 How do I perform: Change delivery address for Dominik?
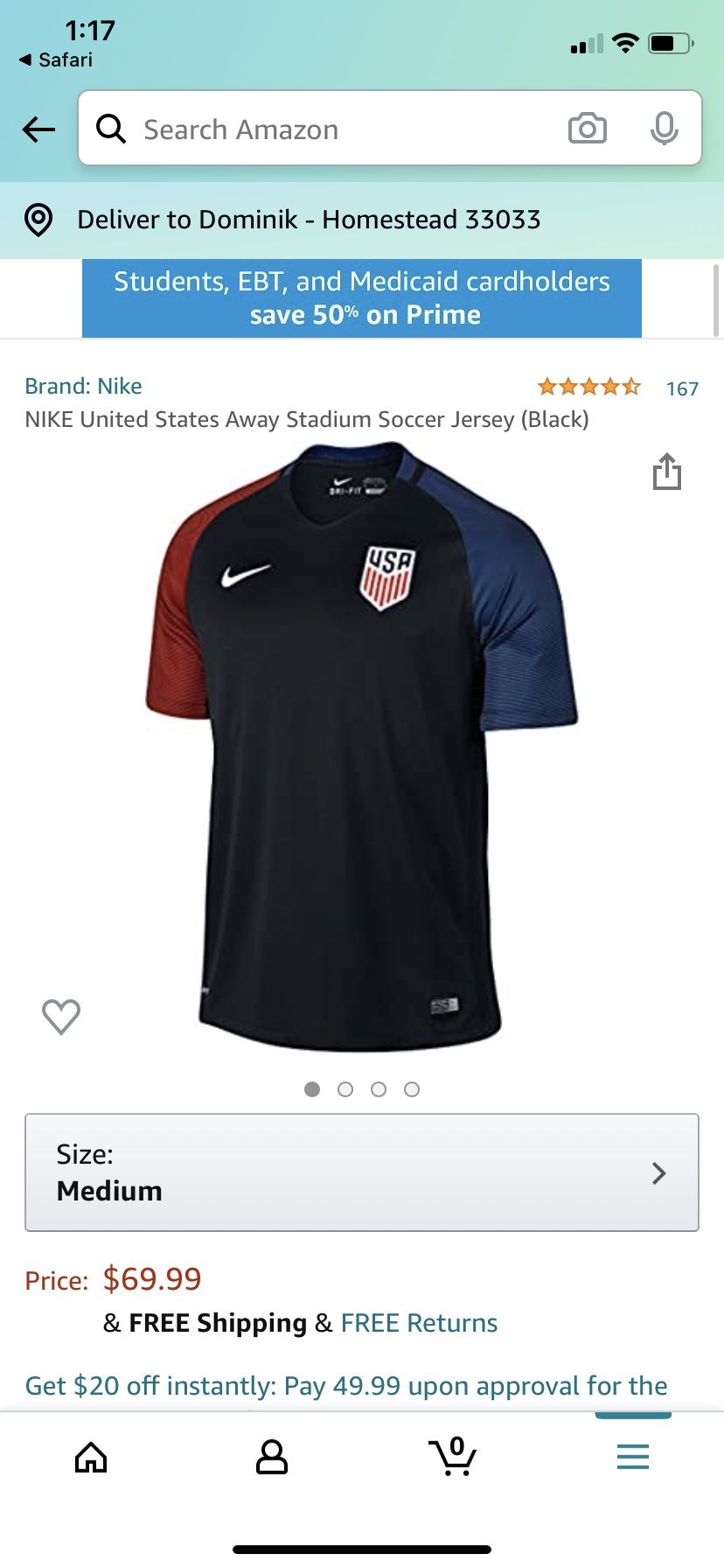point(308,220)
